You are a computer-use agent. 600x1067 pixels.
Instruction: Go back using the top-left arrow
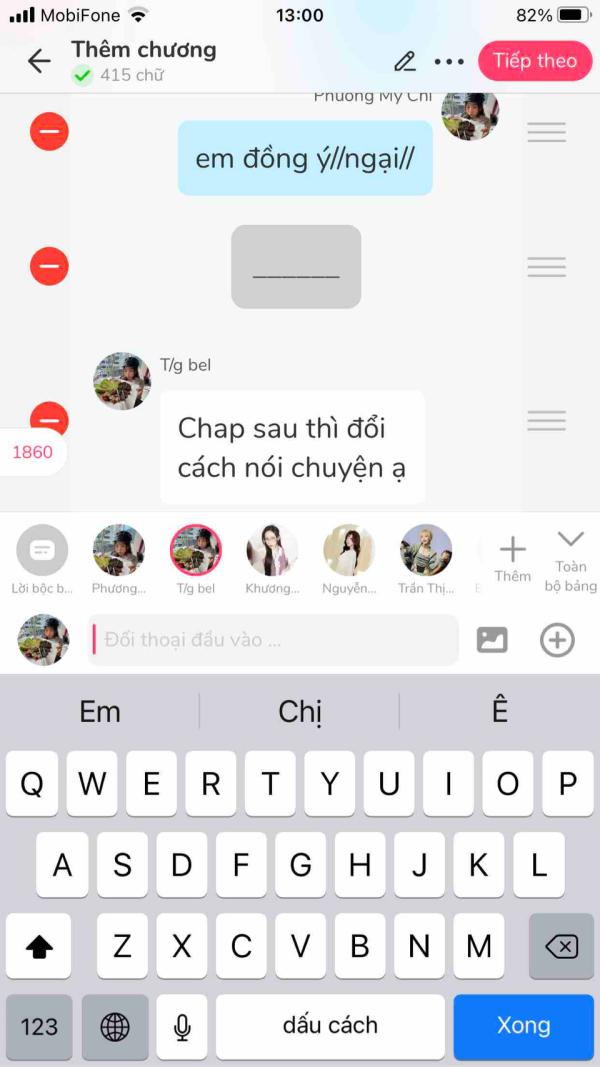pyautogui.click(x=39, y=61)
